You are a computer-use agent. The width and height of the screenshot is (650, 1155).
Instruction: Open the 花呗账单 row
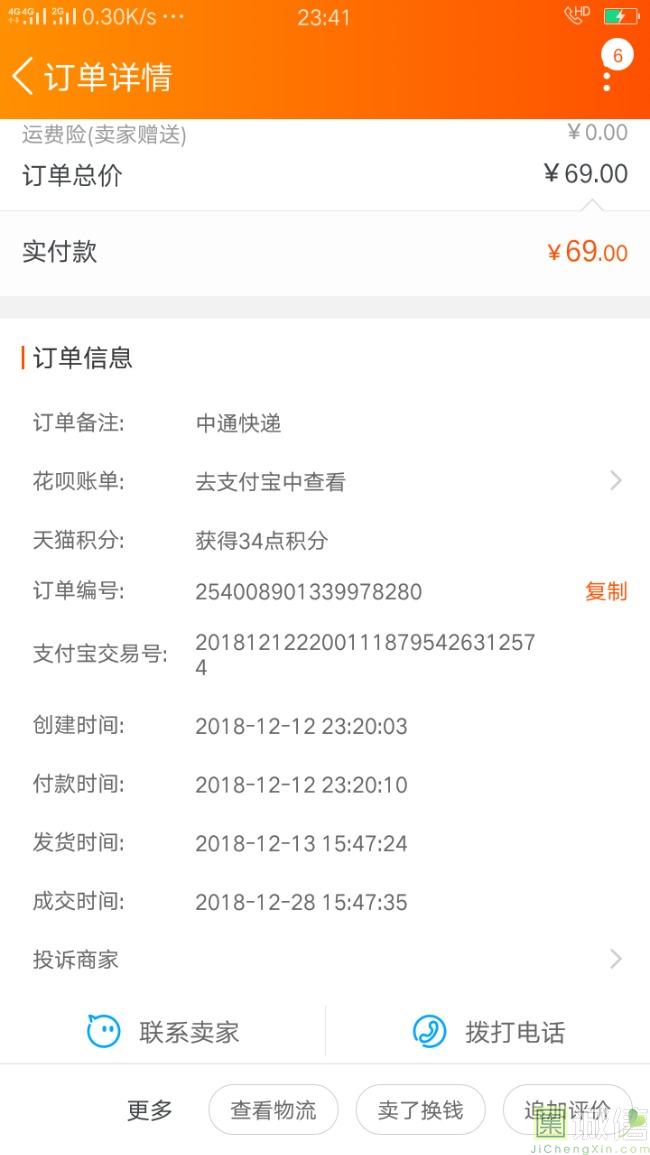(325, 482)
